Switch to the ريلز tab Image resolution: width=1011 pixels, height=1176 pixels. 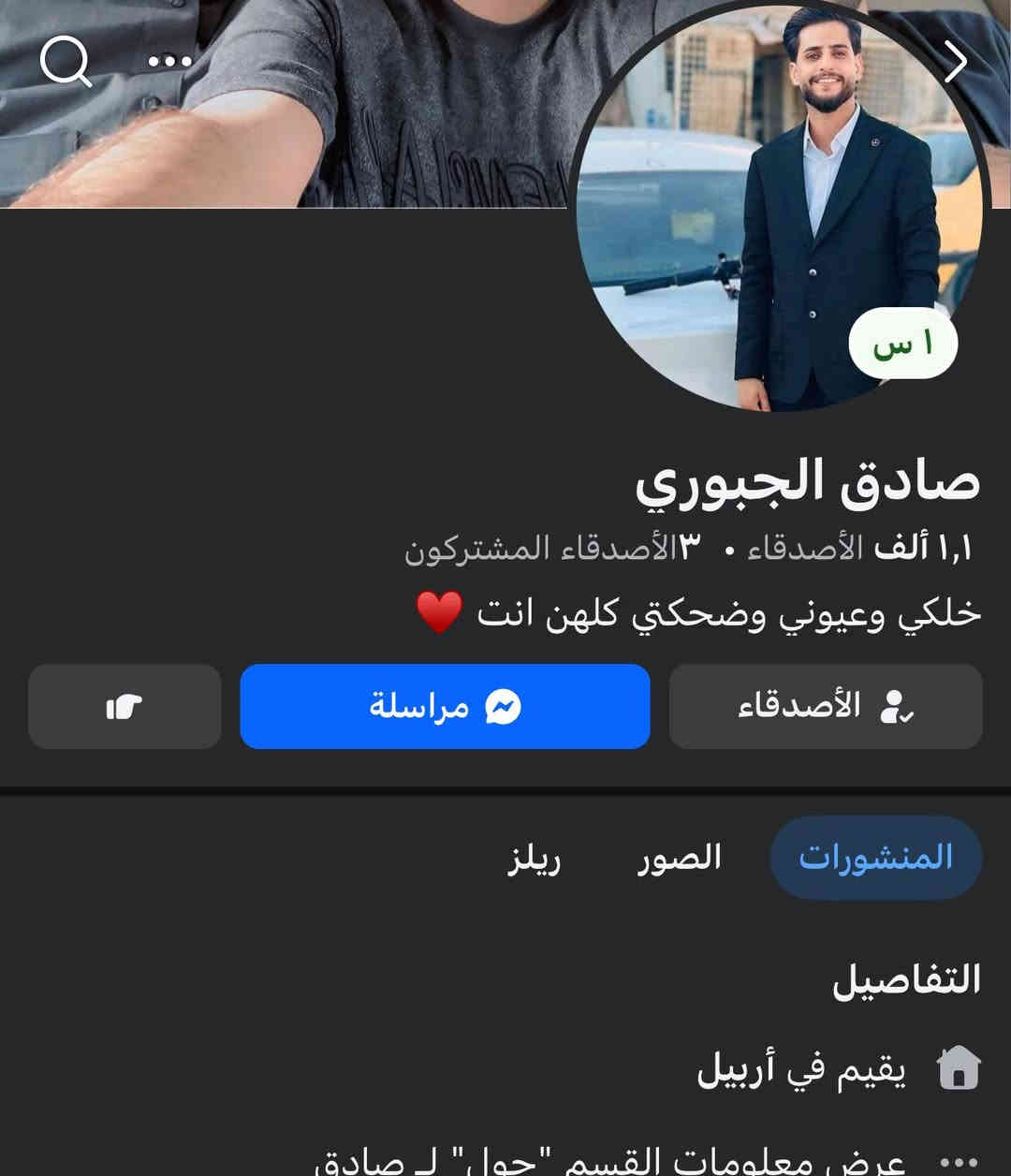[535, 857]
